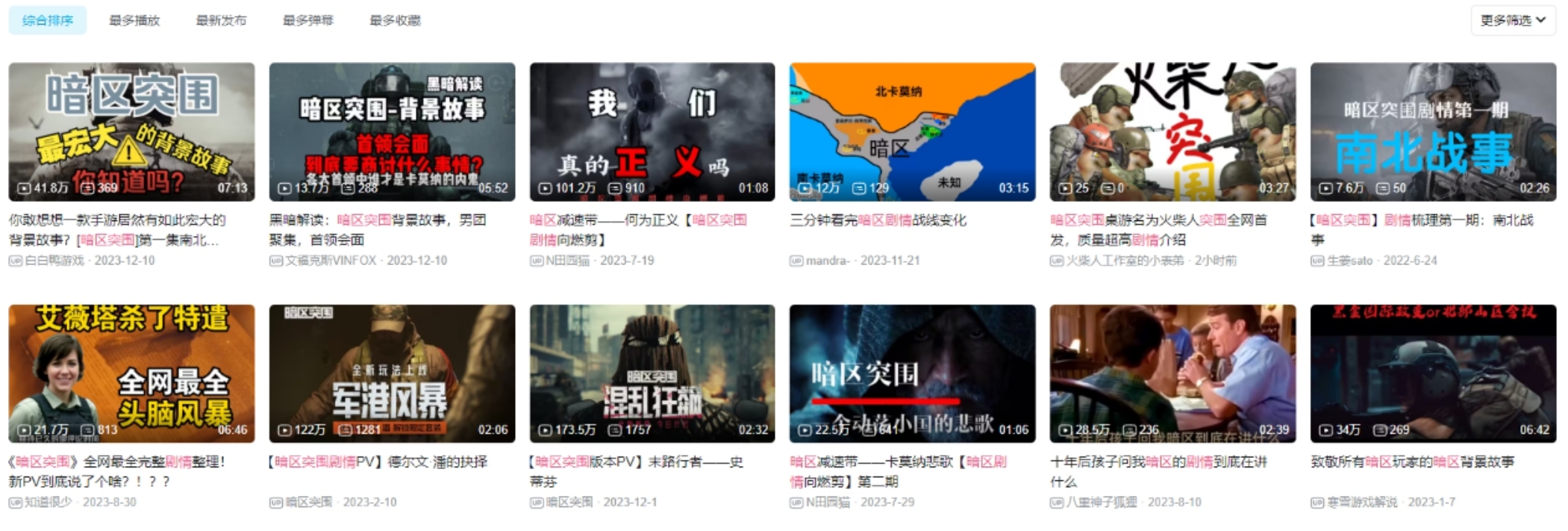Screen dimensions: 1568x531
Task: Open the 十年后孩子问我暗区 video
Action: (1172, 373)
